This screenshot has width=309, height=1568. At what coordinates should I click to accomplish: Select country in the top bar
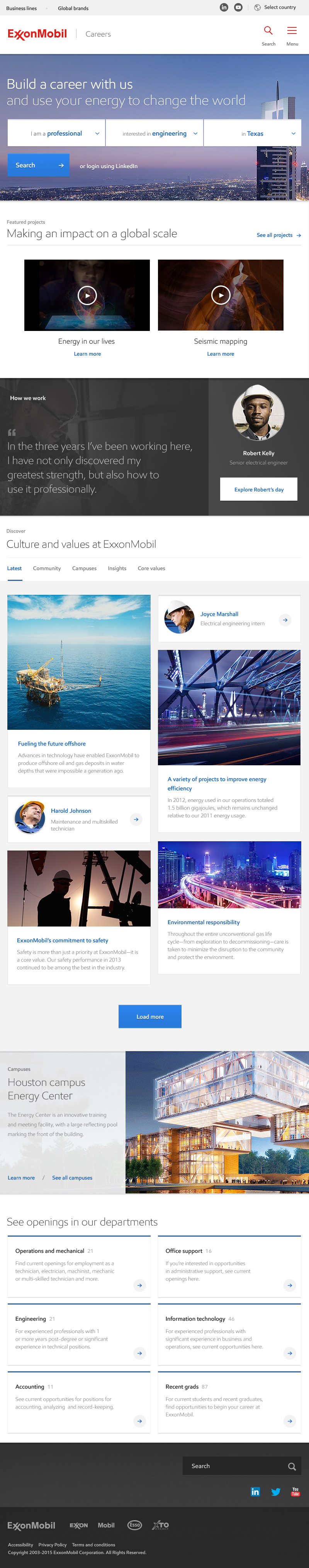275,7
